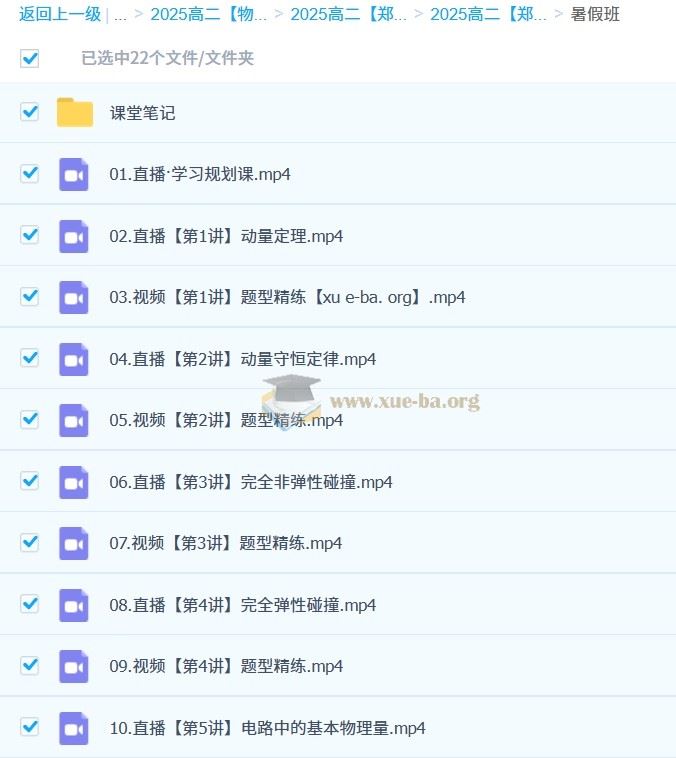Image resolution: width=676 pixels, height=758 pixels.
Task: Open 08.直播【第4讲】完全弹性碰撞.mp4
Action: (x=242, y=605)
